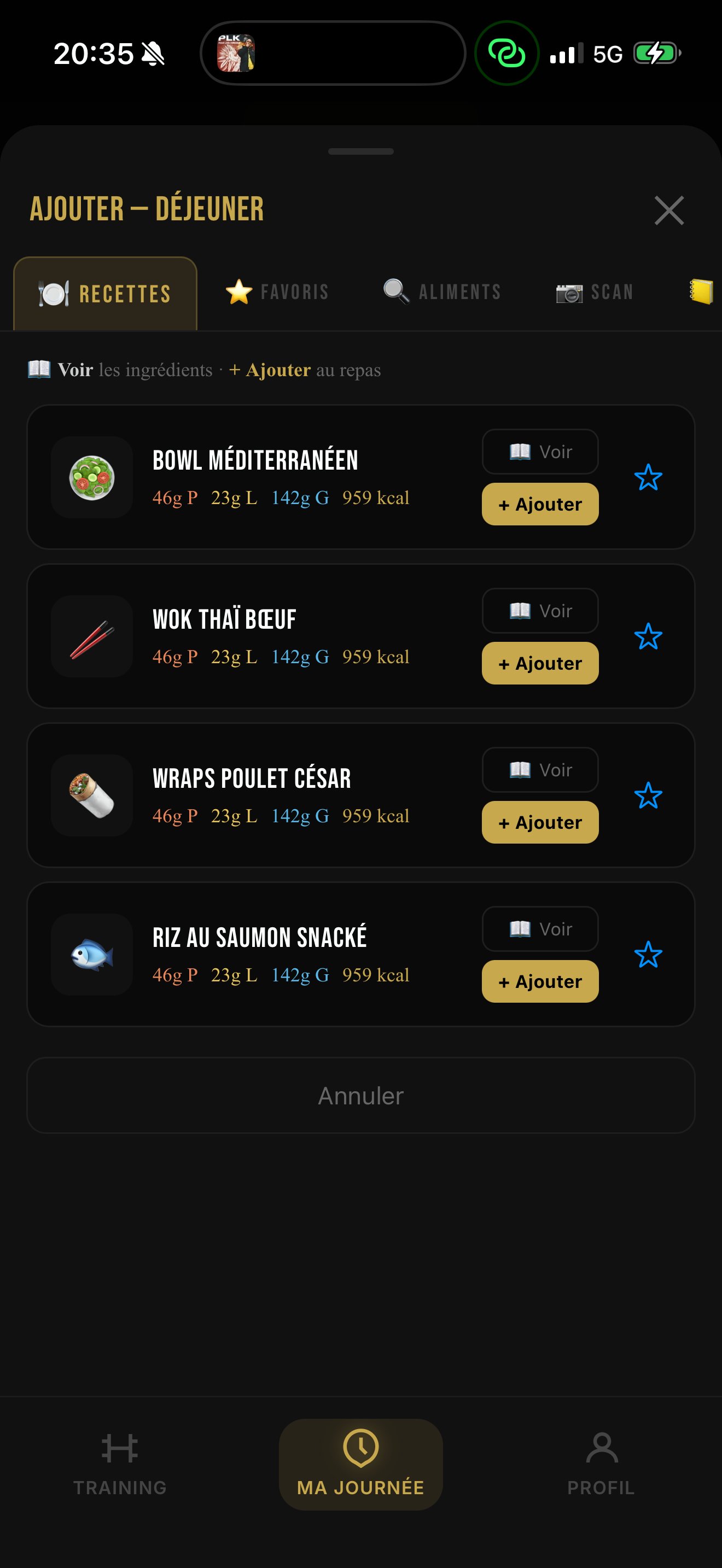
Task: Open the Aliments search tab
Action: [x=442, y=293]
